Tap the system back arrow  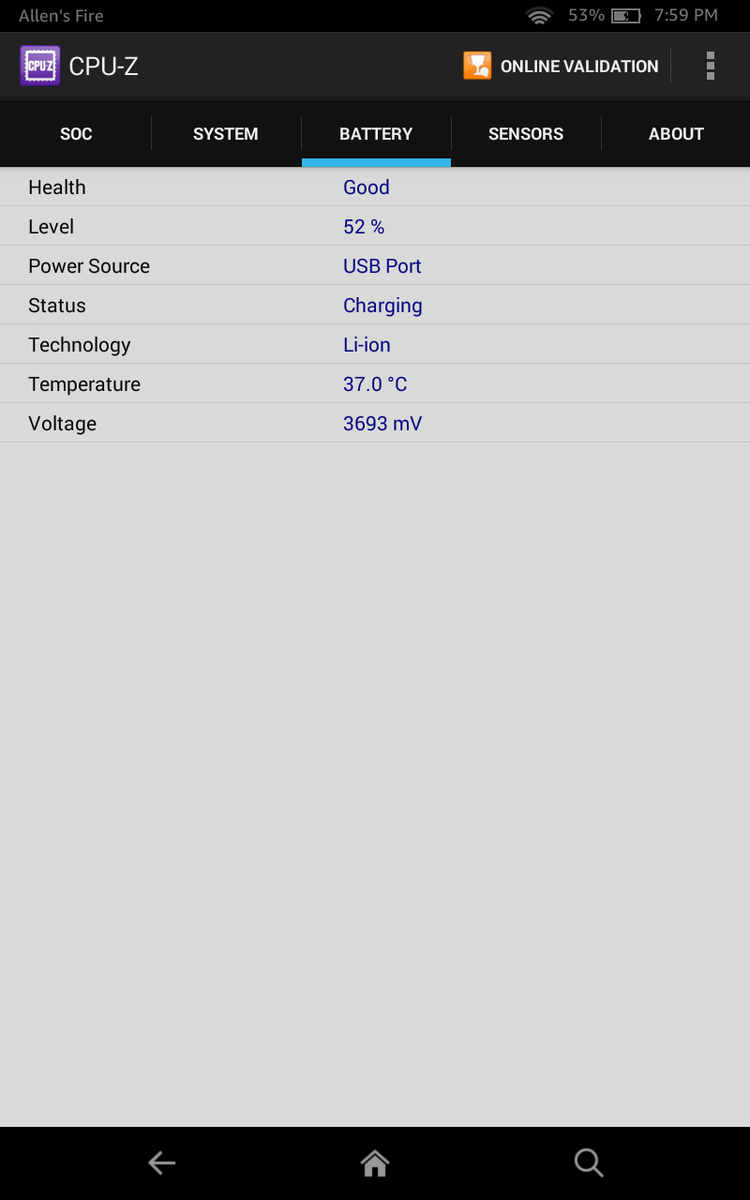(162, 1162)
